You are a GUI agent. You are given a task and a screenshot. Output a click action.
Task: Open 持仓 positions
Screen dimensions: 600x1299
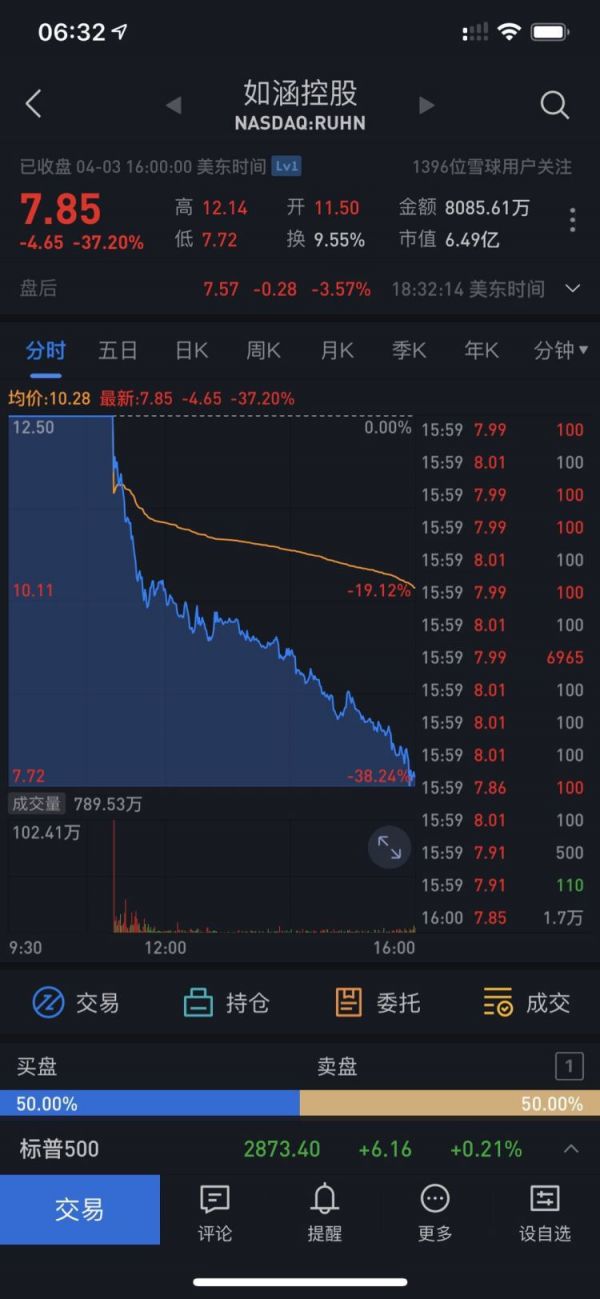click(227, 1002)
